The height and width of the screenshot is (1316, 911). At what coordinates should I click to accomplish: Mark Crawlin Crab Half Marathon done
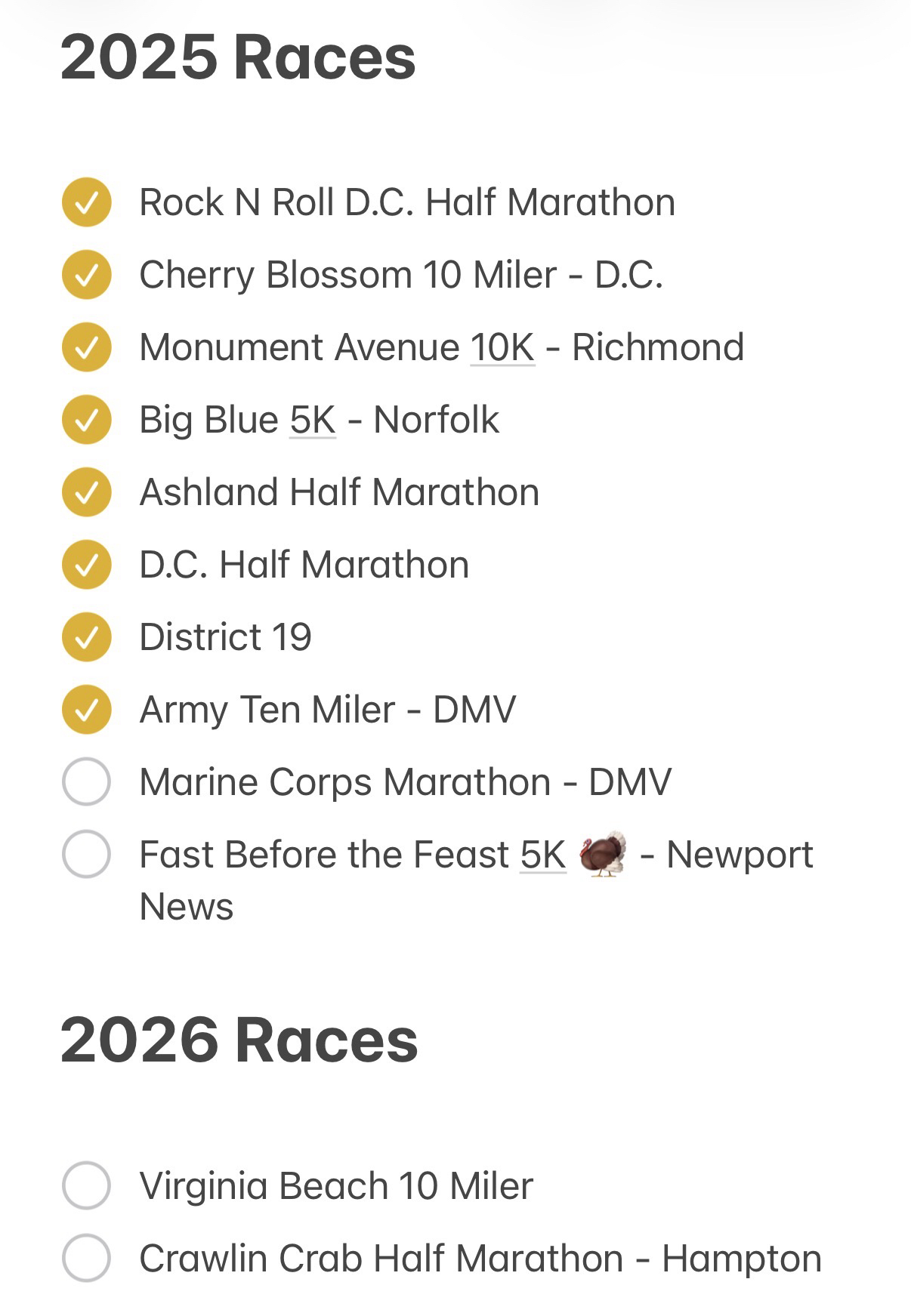pos(87,1259)
